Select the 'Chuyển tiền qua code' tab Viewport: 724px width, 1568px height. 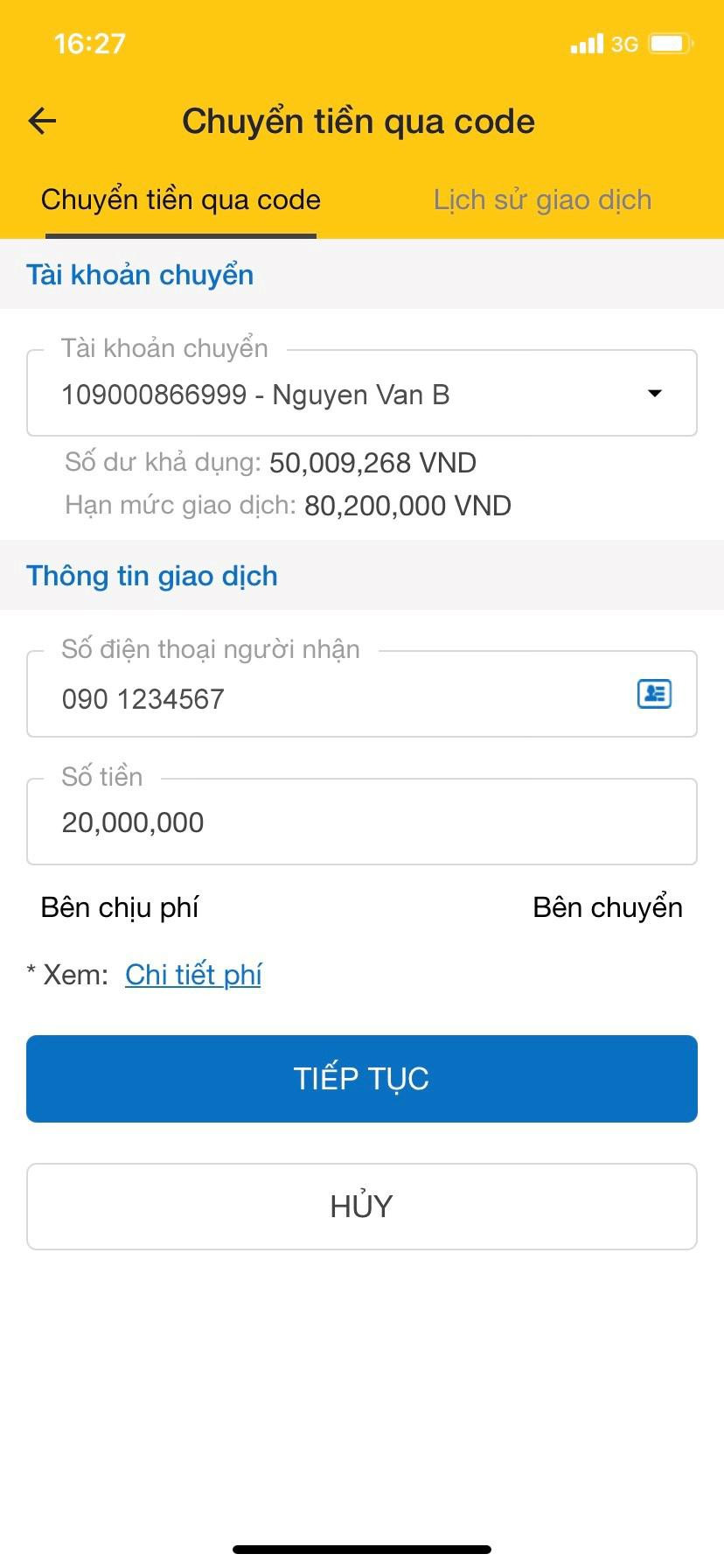click(180, 199)
